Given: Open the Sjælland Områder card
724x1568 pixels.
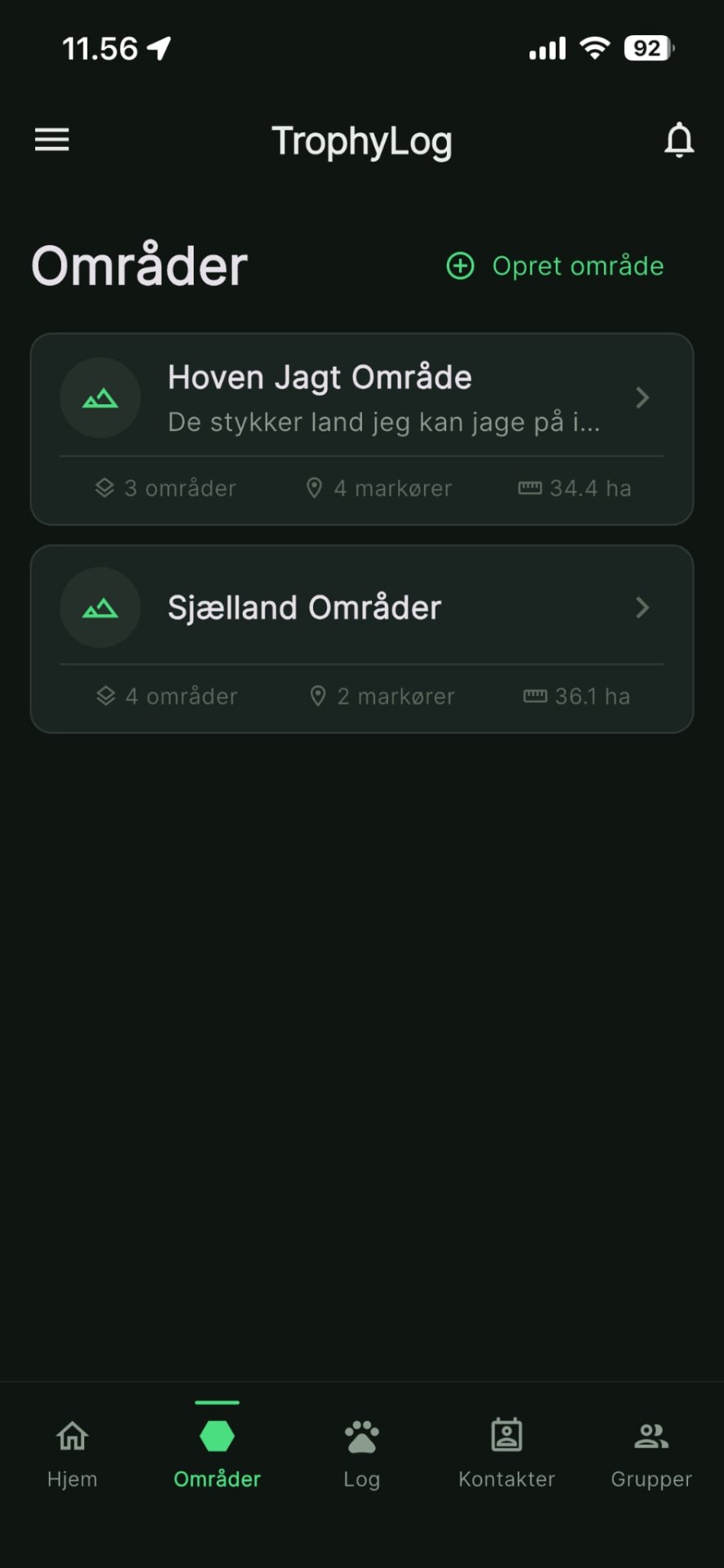Looking at the screenshot, I should pos(361,609).
